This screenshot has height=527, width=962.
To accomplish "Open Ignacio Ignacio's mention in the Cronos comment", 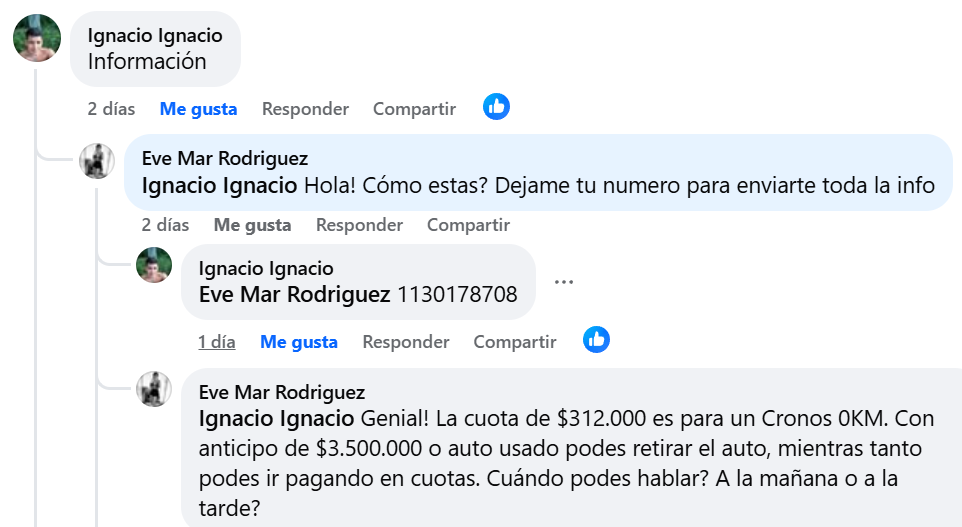I will (276, 418).
